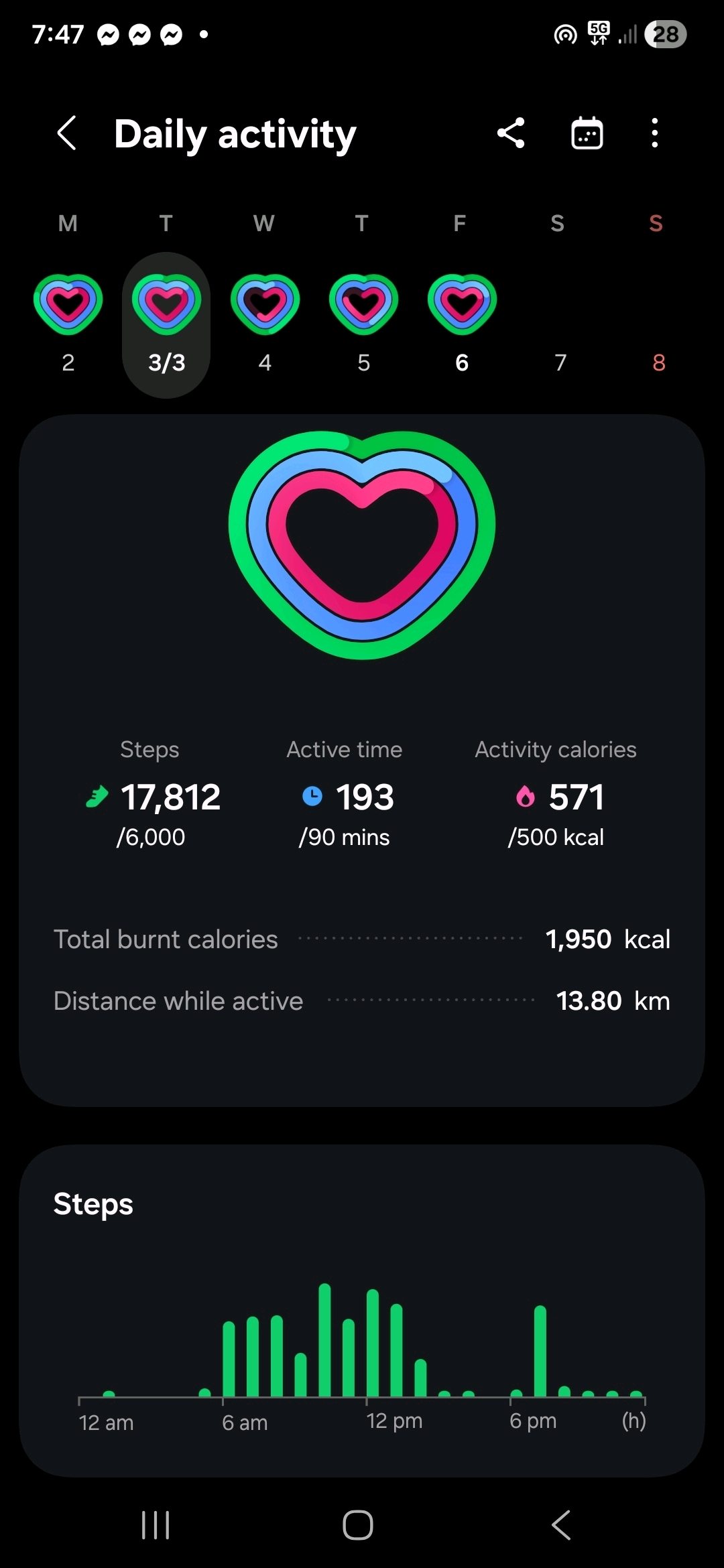The image size is (724, 1568).
Task: Open the three-dot overflow menu
Action: [654, 133]
